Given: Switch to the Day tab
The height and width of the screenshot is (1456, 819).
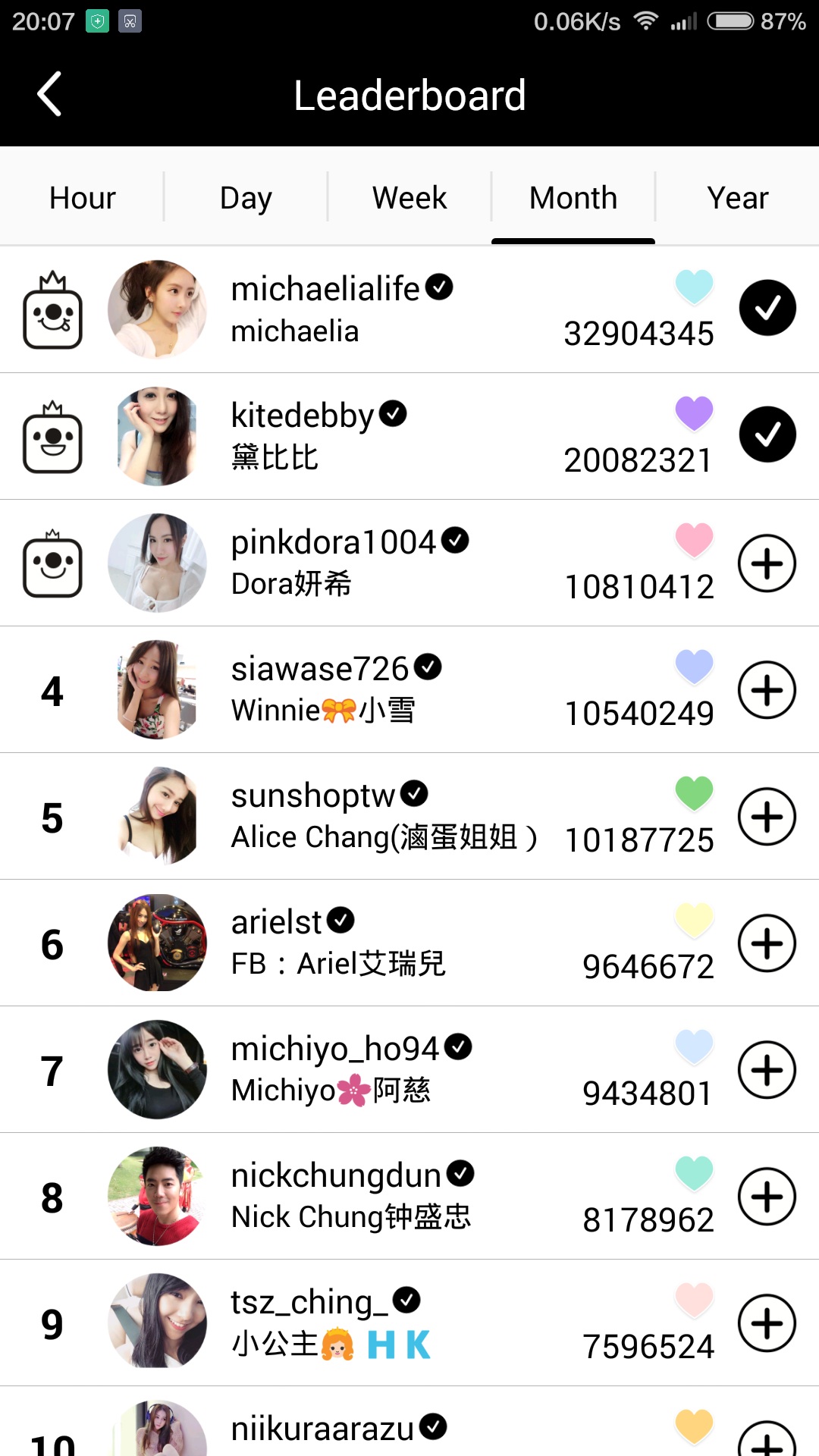Looking at the screenshot, I should tap(246, 198).
